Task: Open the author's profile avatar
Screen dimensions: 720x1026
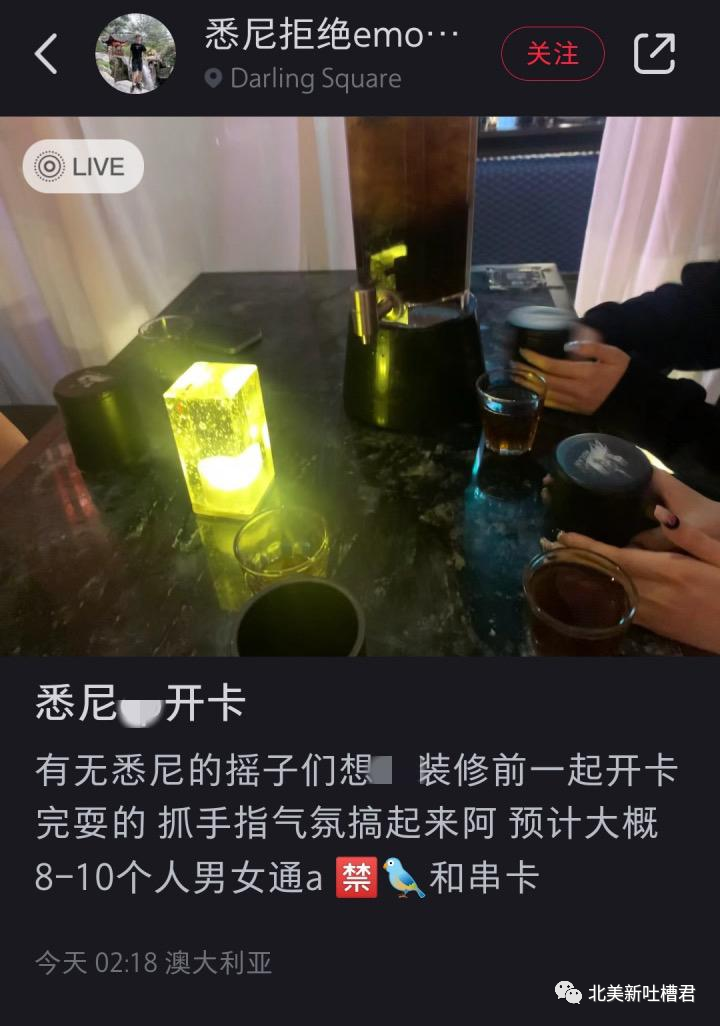Action: (x=135, y=54)
